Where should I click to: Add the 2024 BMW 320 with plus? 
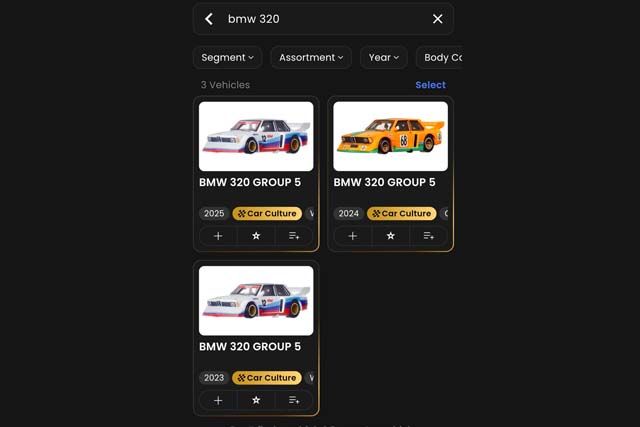(x=352, y=236)
